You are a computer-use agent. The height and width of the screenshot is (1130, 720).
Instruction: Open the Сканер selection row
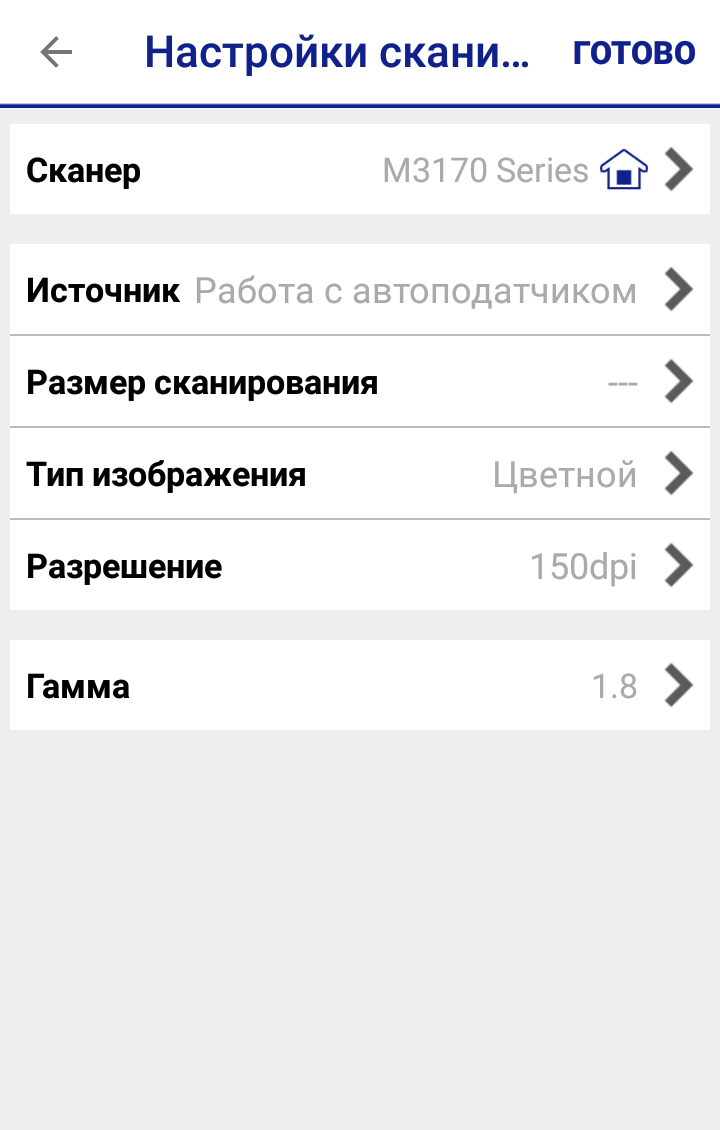tap(360, 170)
